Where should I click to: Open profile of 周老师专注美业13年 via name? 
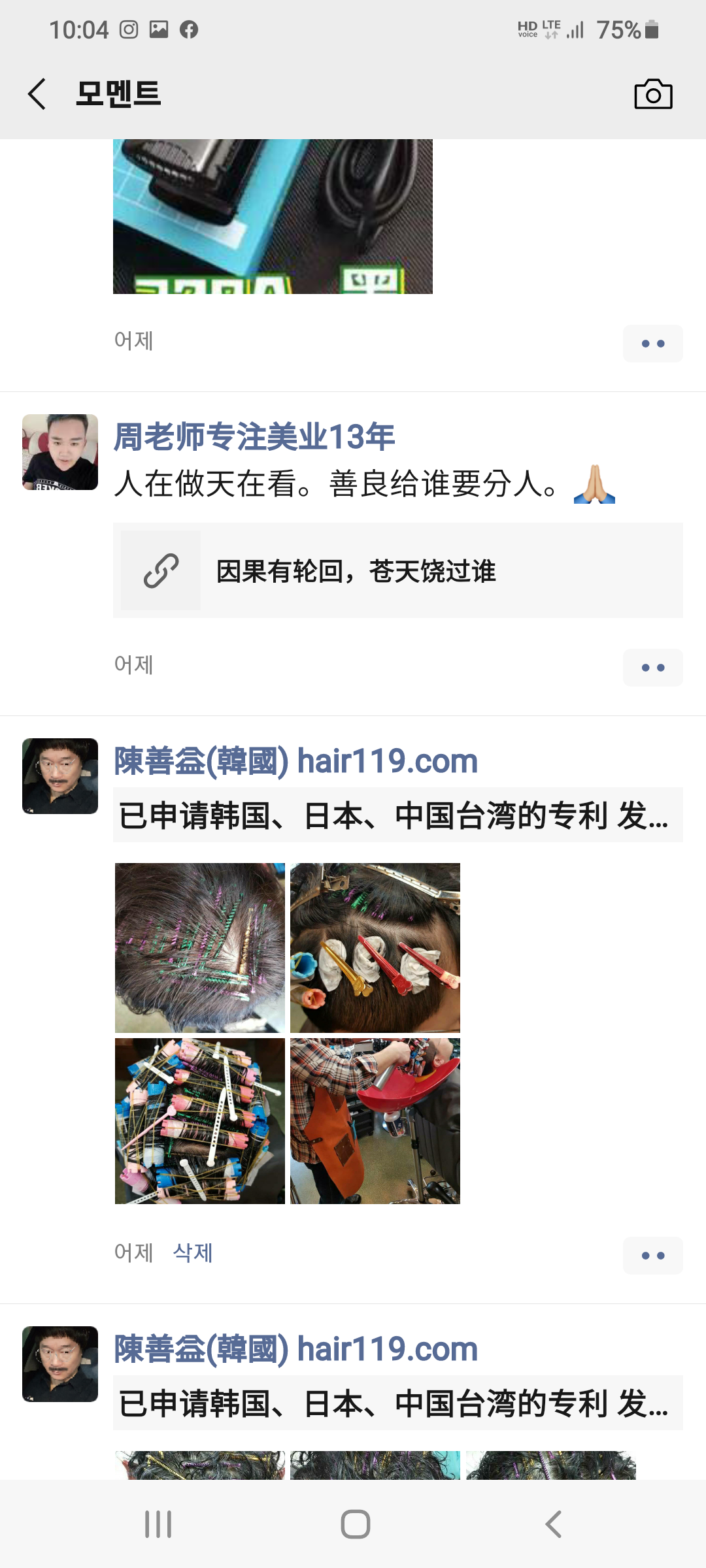click(254, 436)
